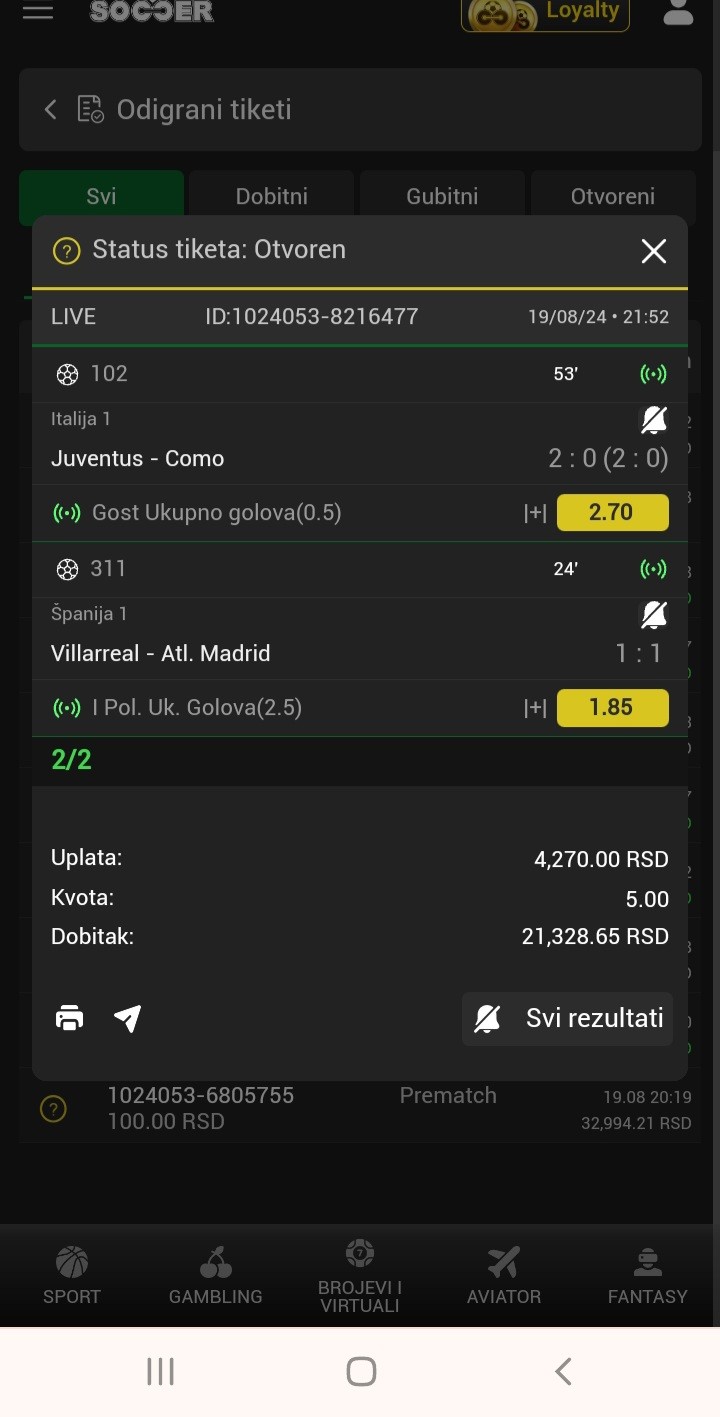This screenshot has height=1417, width=720.
Task: Toggle notification bell for Villarreal - Atl. Madrid
Action: click(x=654, y=616)
